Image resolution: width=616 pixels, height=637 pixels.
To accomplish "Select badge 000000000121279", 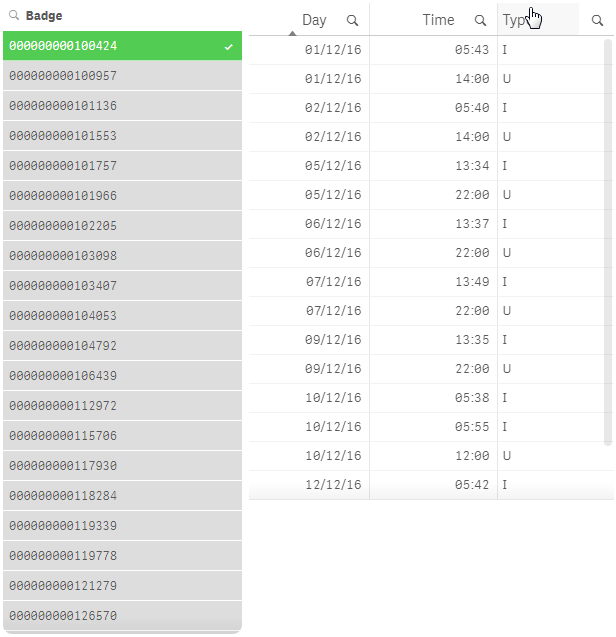I will pyautogui.click(x=122, y=586).
